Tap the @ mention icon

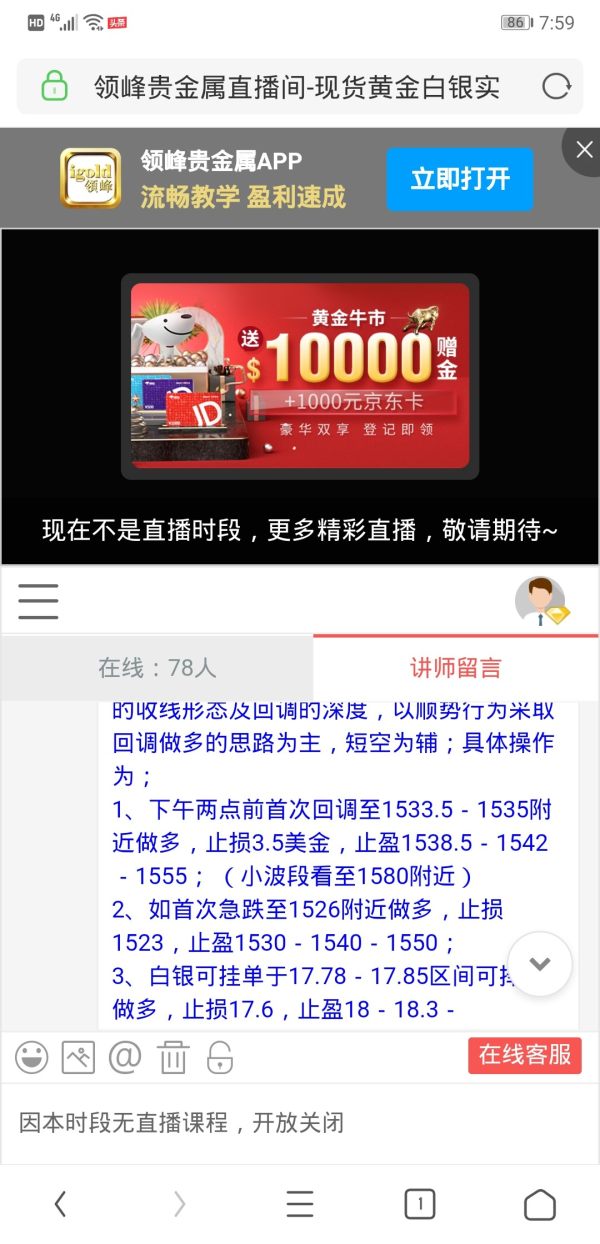(125, 1057)
